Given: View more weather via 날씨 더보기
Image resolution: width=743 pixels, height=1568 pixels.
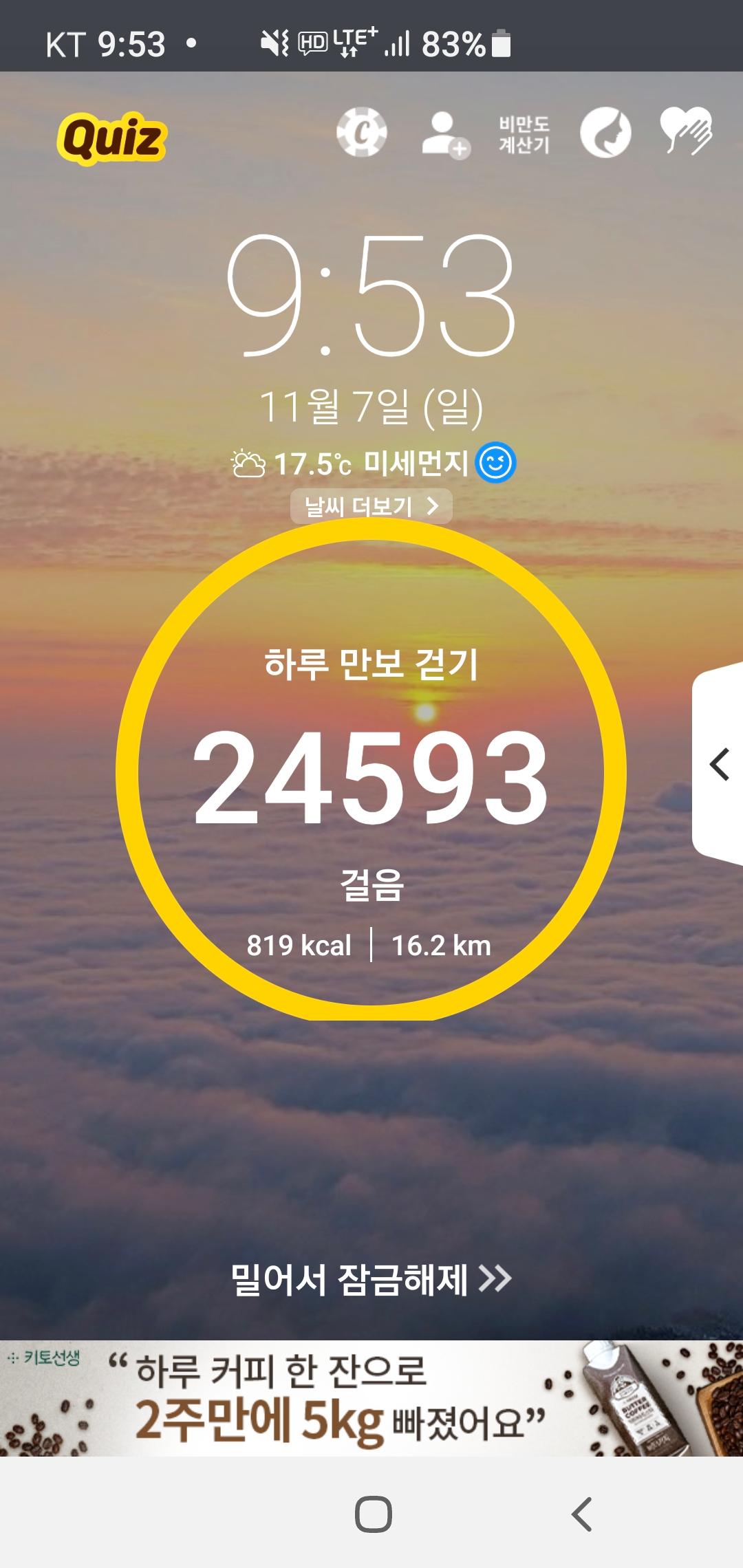Looking at the screenshot, I should 371,507.
